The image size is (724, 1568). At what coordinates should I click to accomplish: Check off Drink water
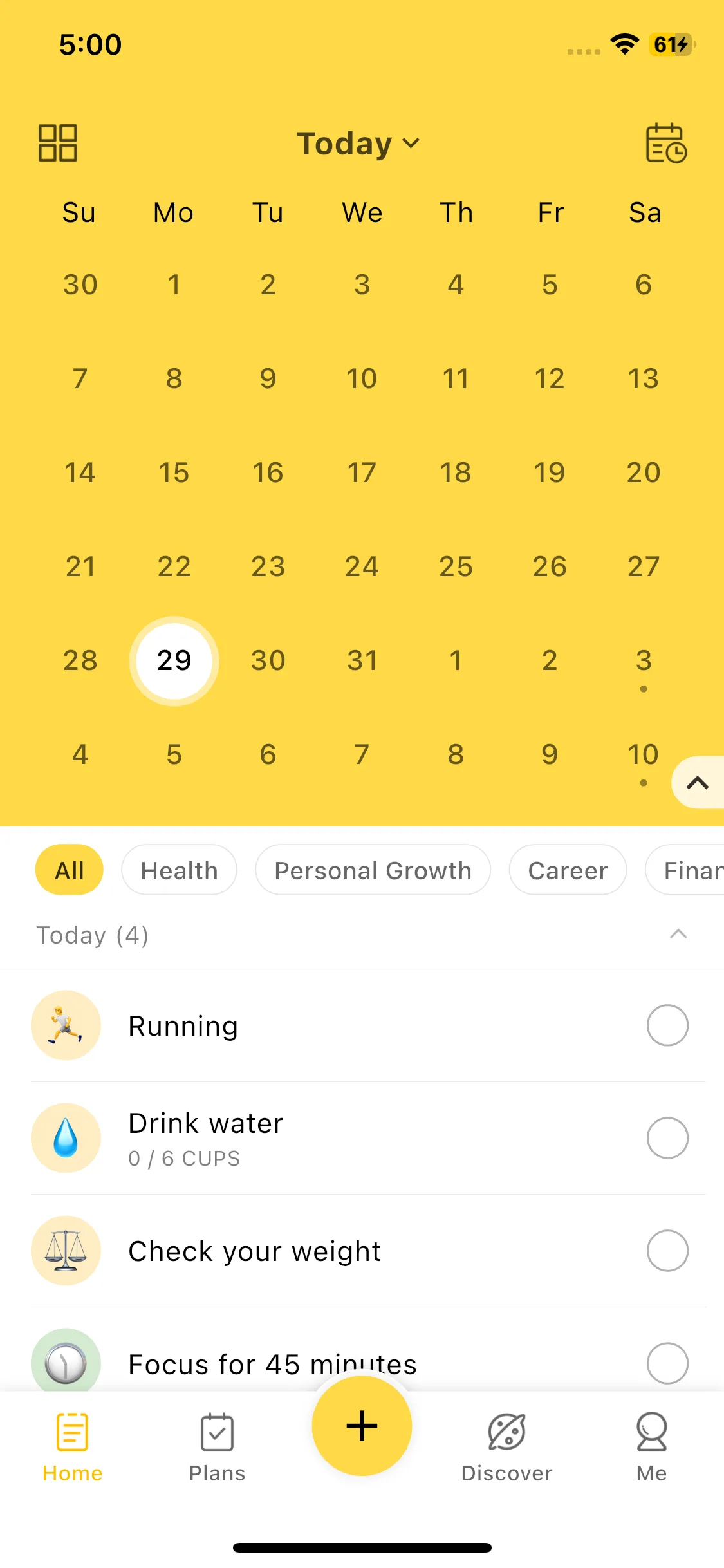pos(667,1138)
